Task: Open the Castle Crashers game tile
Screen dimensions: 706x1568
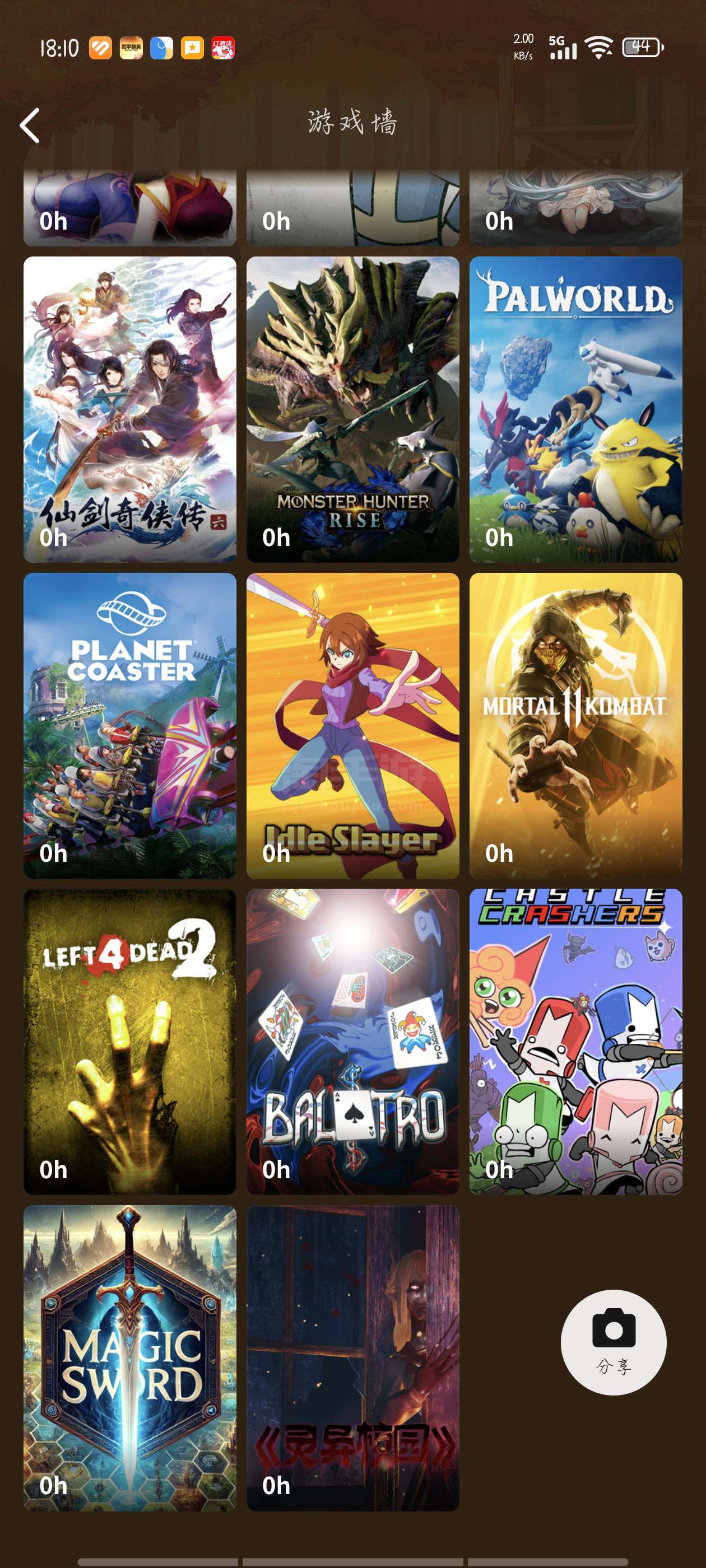Action: click(575, 1041)
